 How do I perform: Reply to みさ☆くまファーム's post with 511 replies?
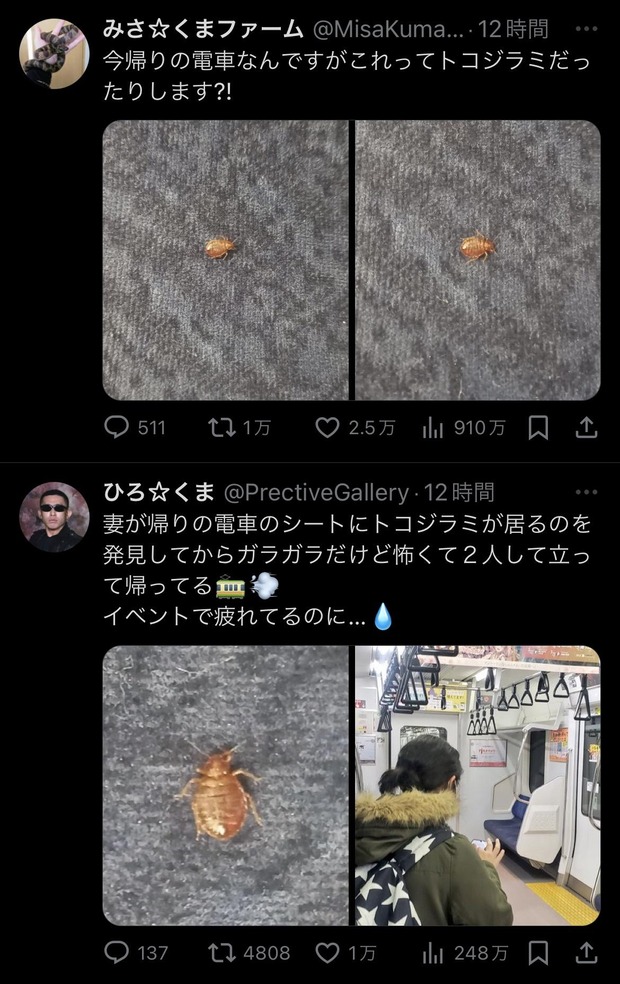pyautogui.click(x=117, y=428)
